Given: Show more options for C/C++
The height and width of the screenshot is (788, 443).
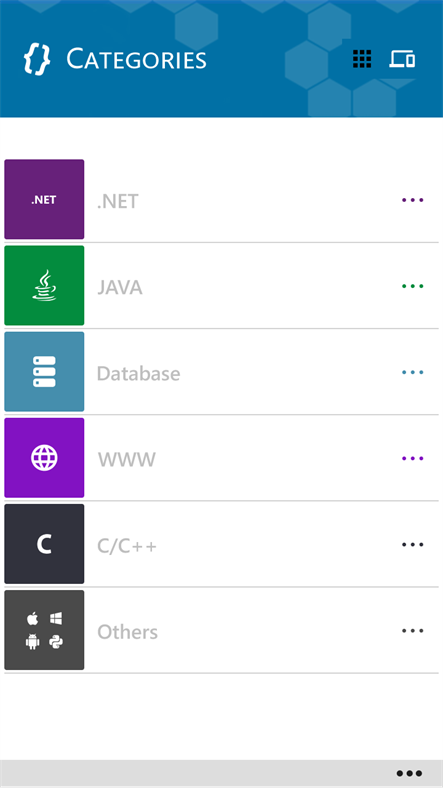Looking at the screenshot, I should click(x=412, y=544).
